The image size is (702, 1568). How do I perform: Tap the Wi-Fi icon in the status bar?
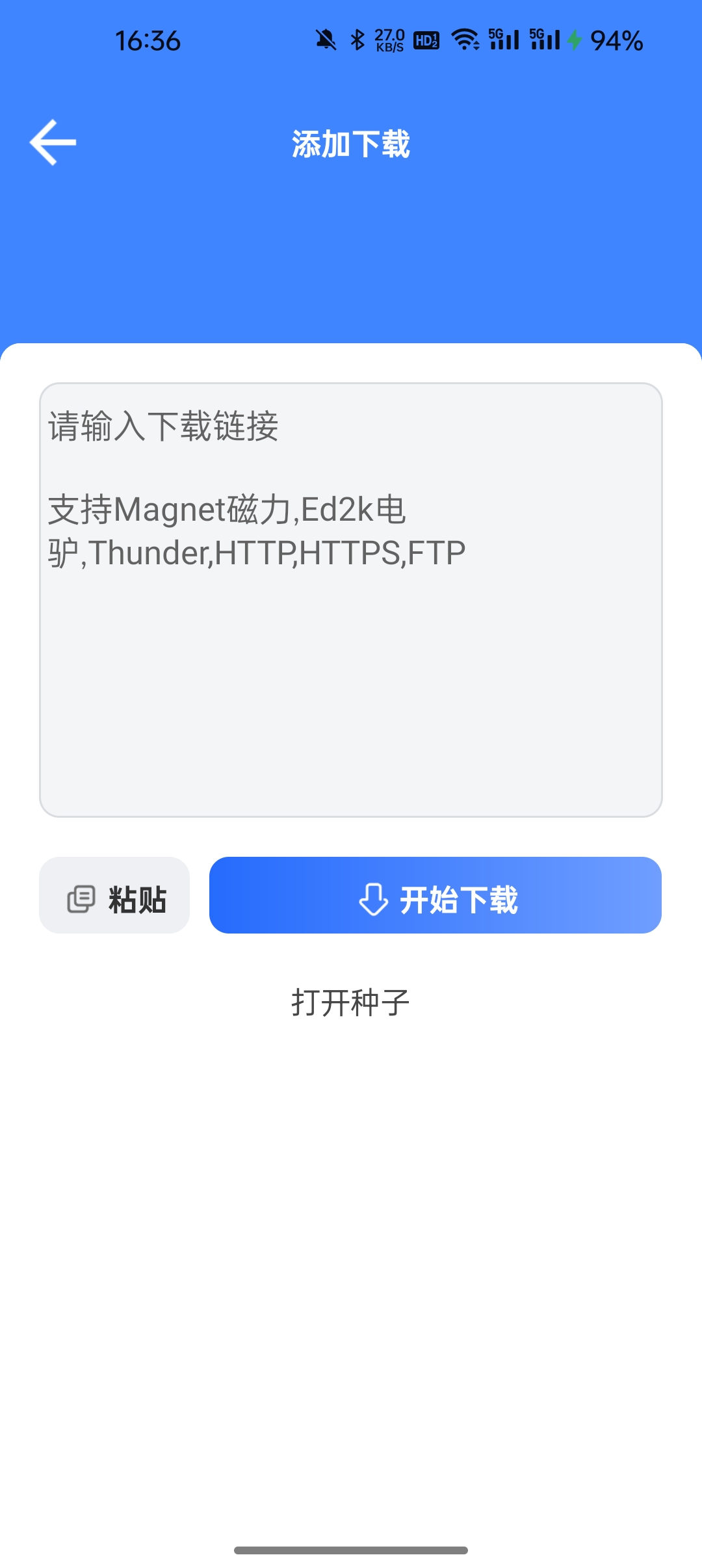[x=465, y=40]
